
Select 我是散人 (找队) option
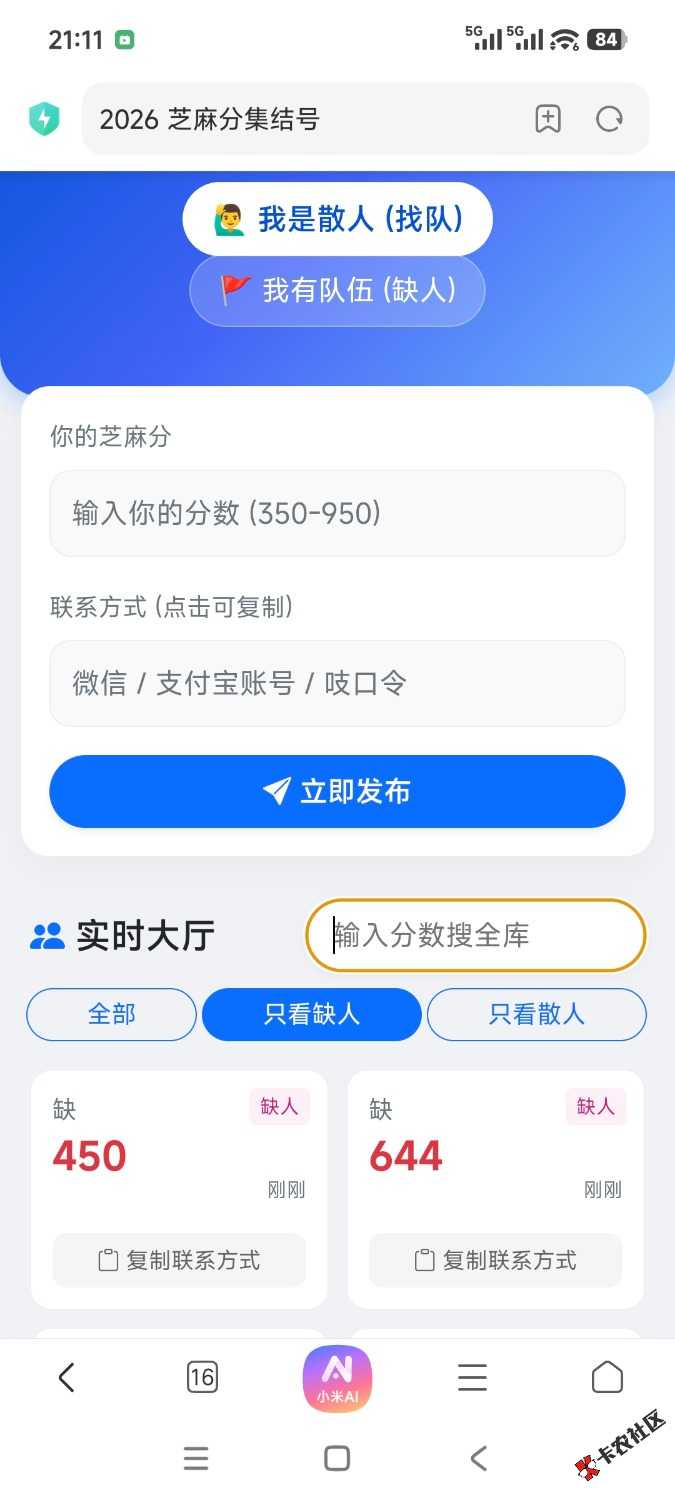click(337, 219)
